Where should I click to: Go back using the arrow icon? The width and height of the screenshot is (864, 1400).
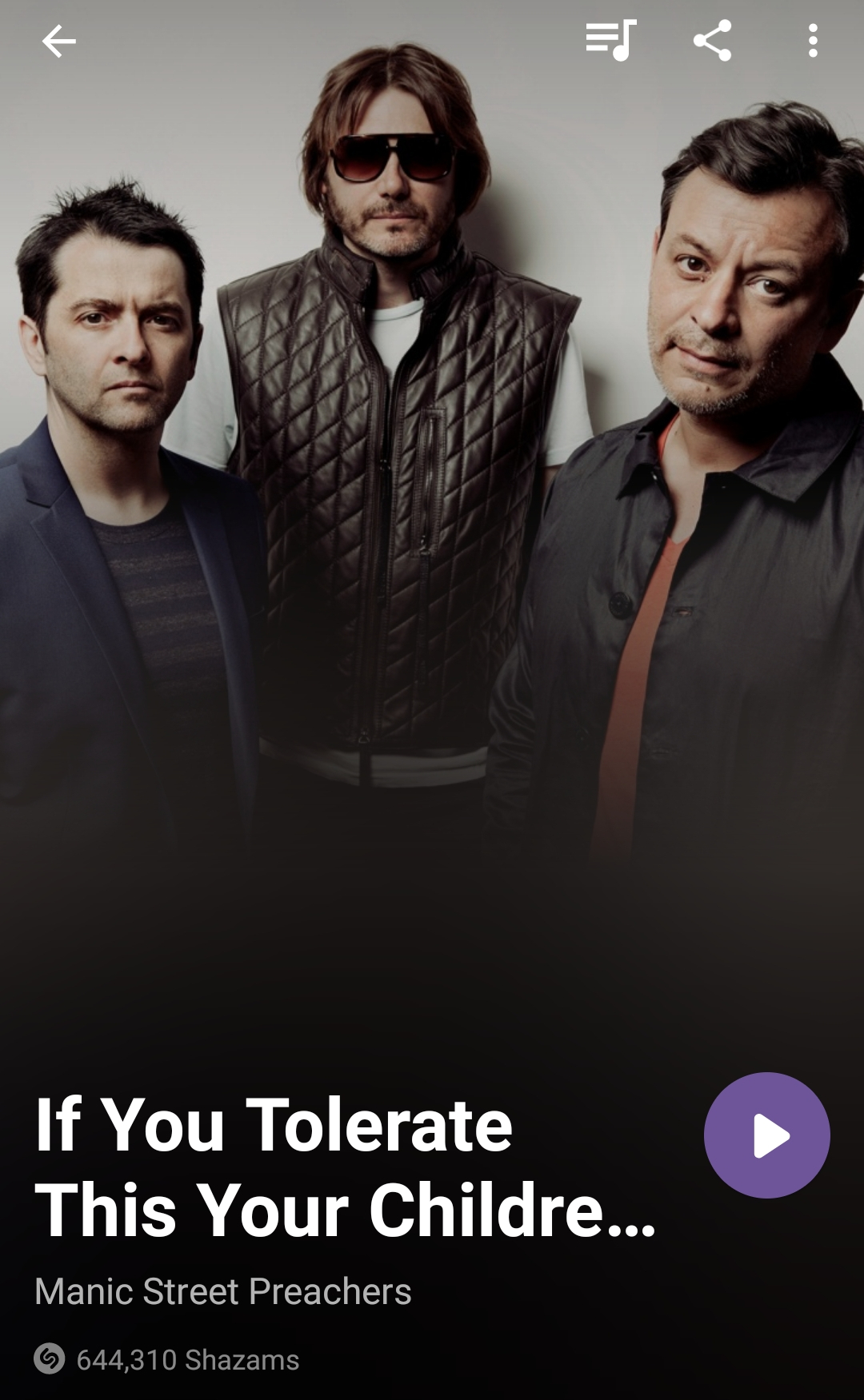58,41
